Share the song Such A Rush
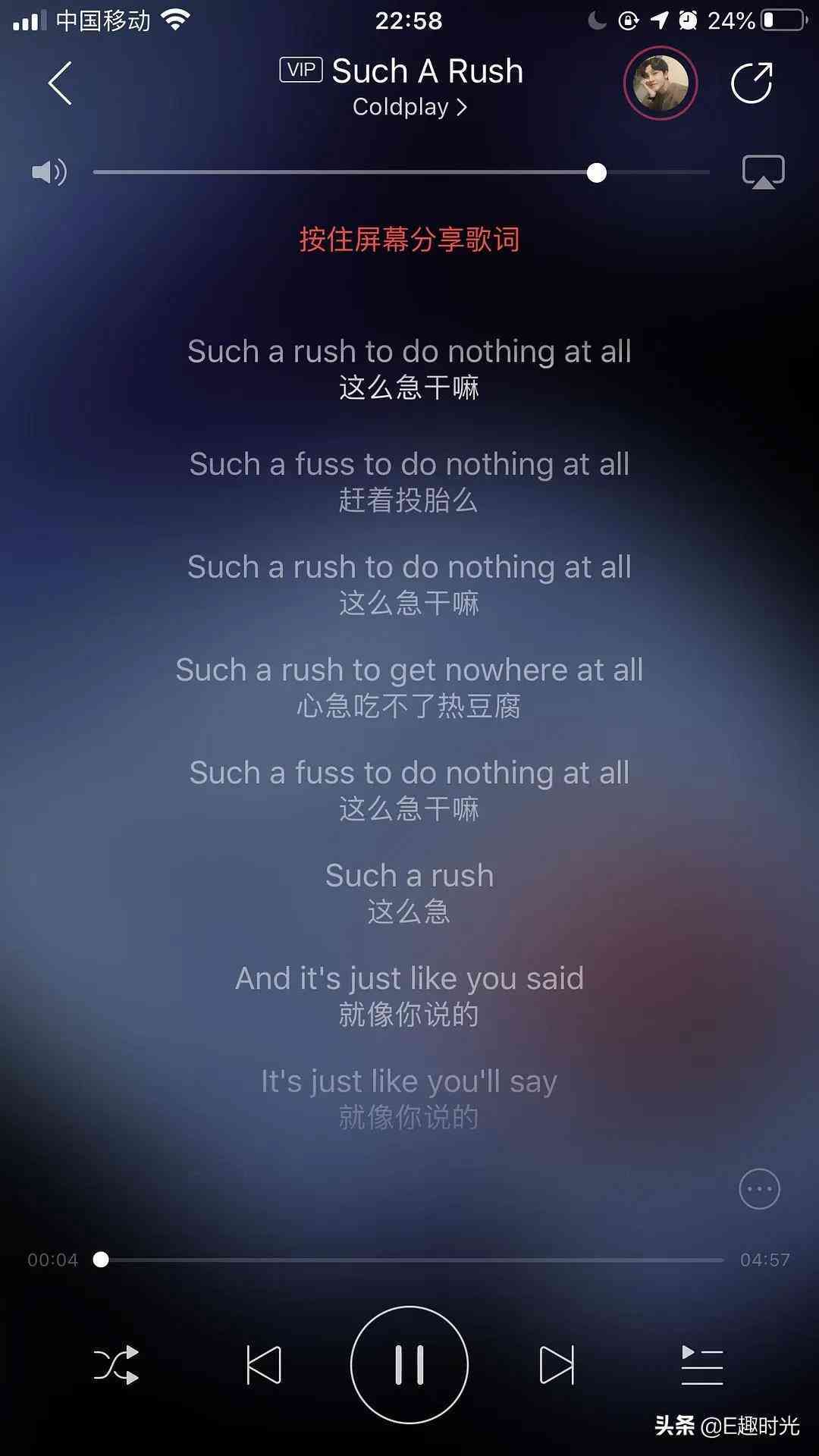819x1456 pixels. [752, 83]
